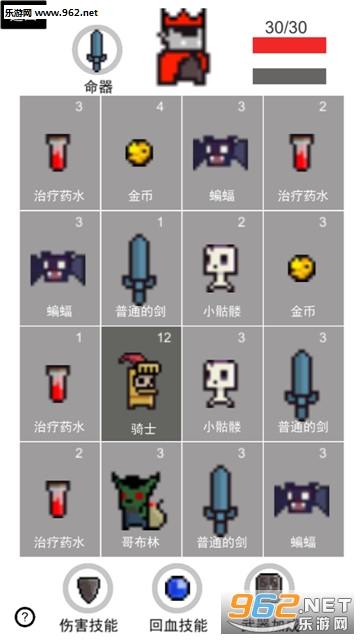Use the 治疗药水 tile numbered 1
This screenshot has width=360, height=640.
pos(60,384)
